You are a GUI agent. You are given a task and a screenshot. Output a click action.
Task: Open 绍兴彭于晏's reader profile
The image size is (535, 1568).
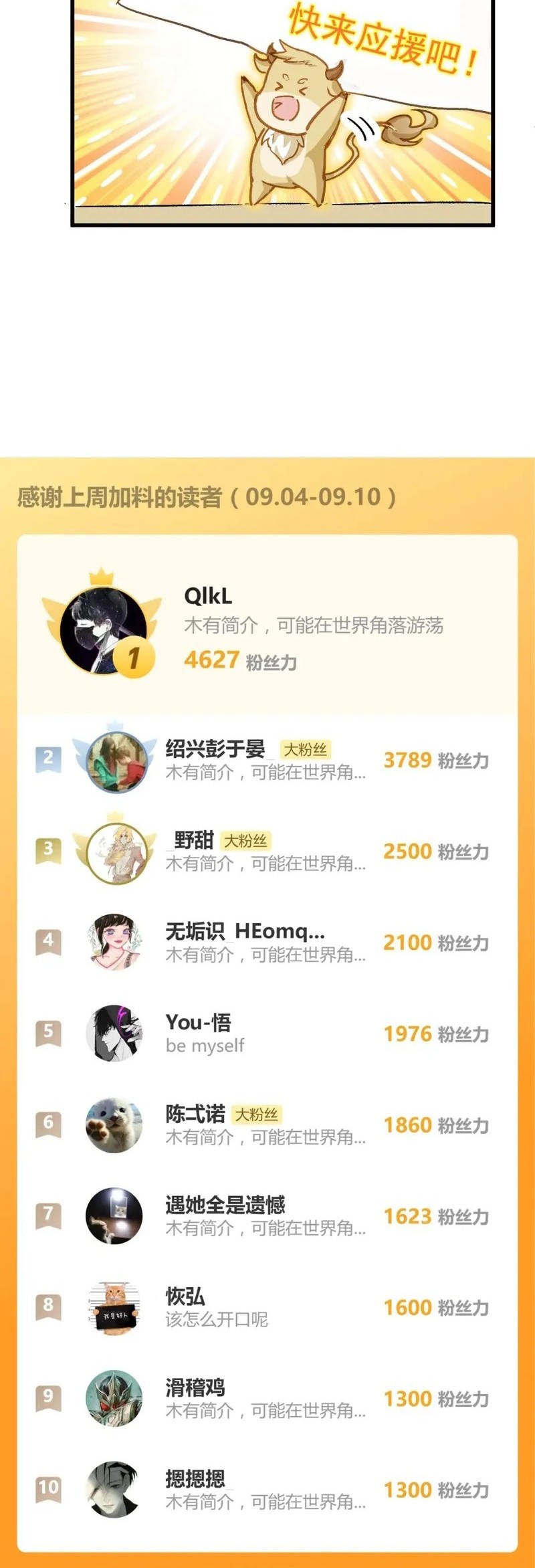[x=215, y=749]
